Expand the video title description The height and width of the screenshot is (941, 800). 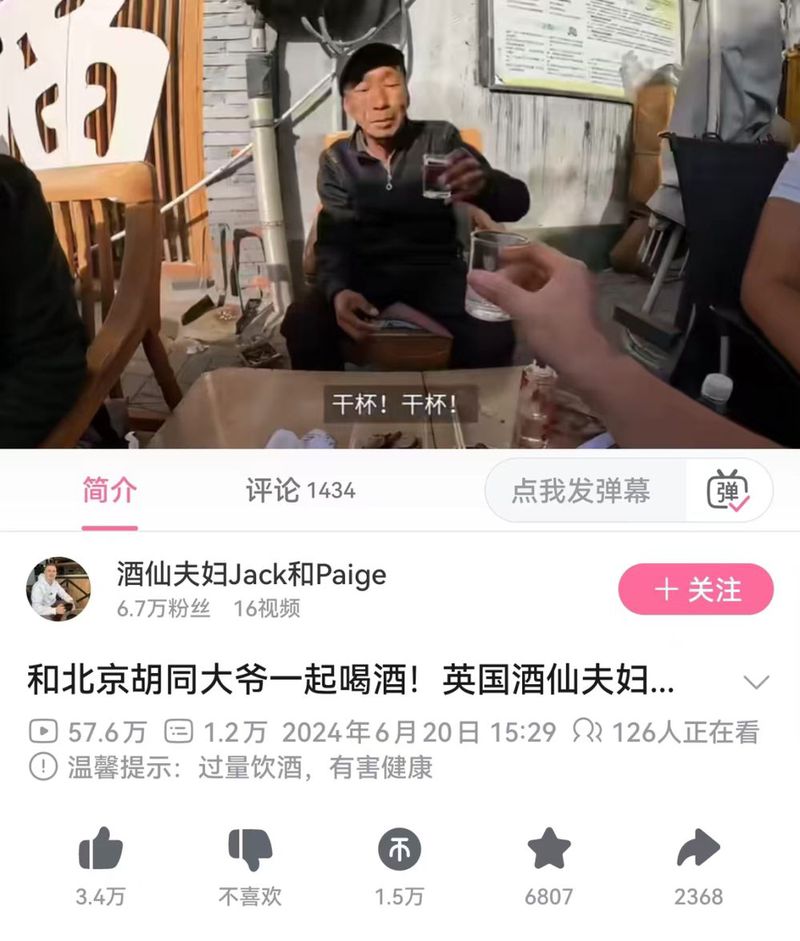click(x=757, y=682)
